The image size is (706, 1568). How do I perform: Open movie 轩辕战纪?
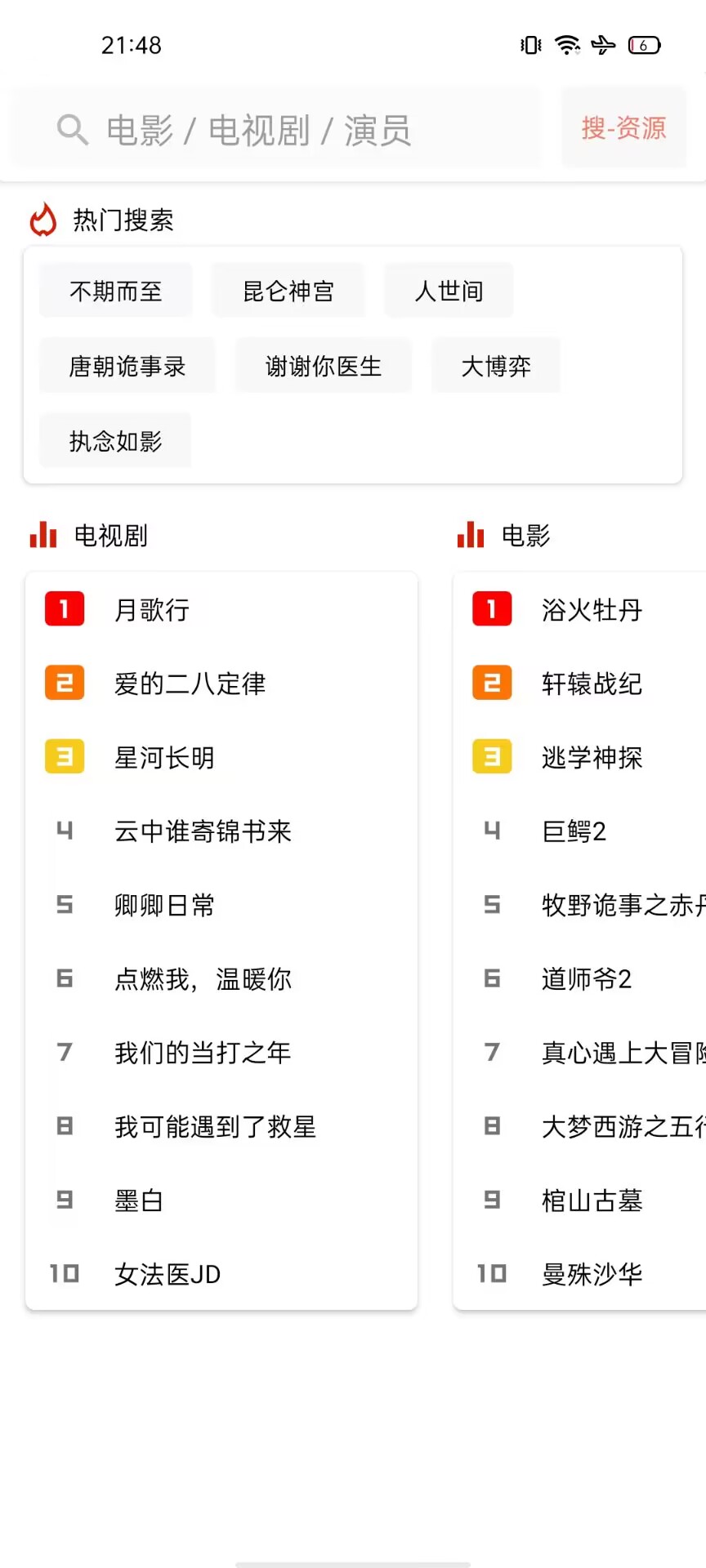pos(592,684)
